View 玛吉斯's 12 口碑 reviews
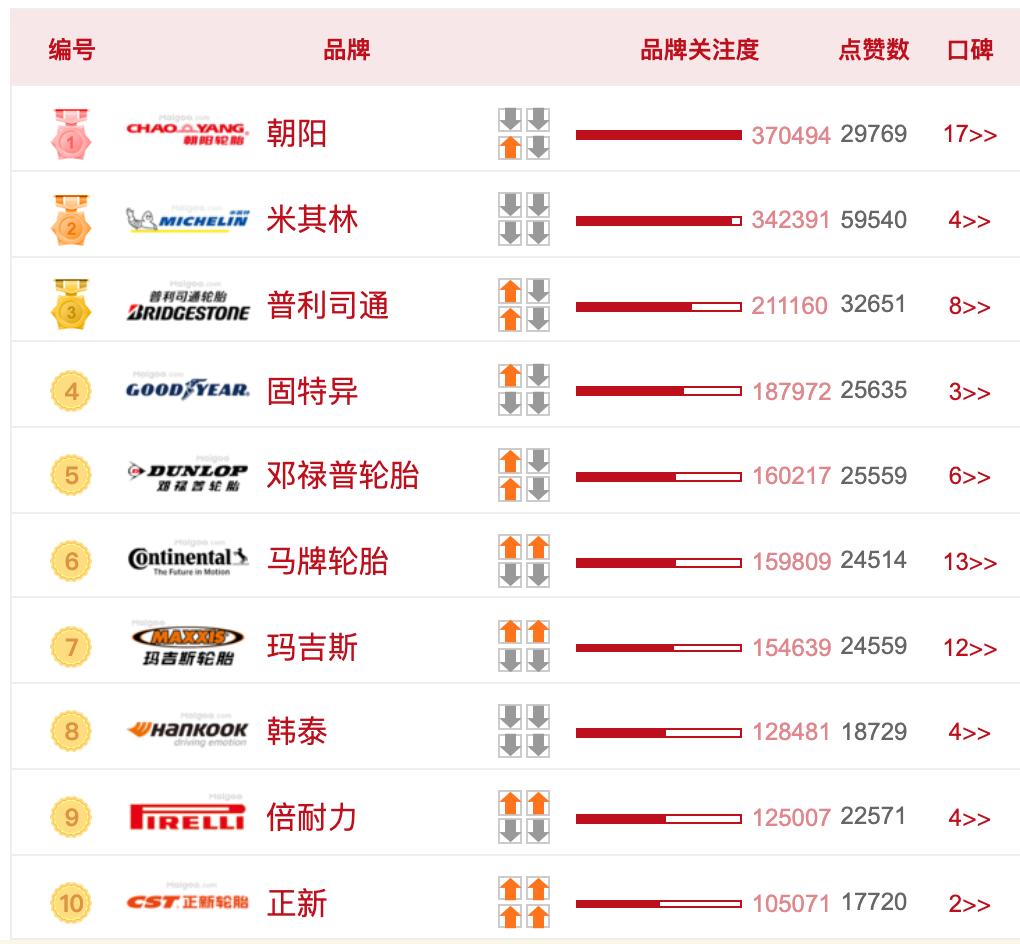1020x944 pixels. click(969, 648)
